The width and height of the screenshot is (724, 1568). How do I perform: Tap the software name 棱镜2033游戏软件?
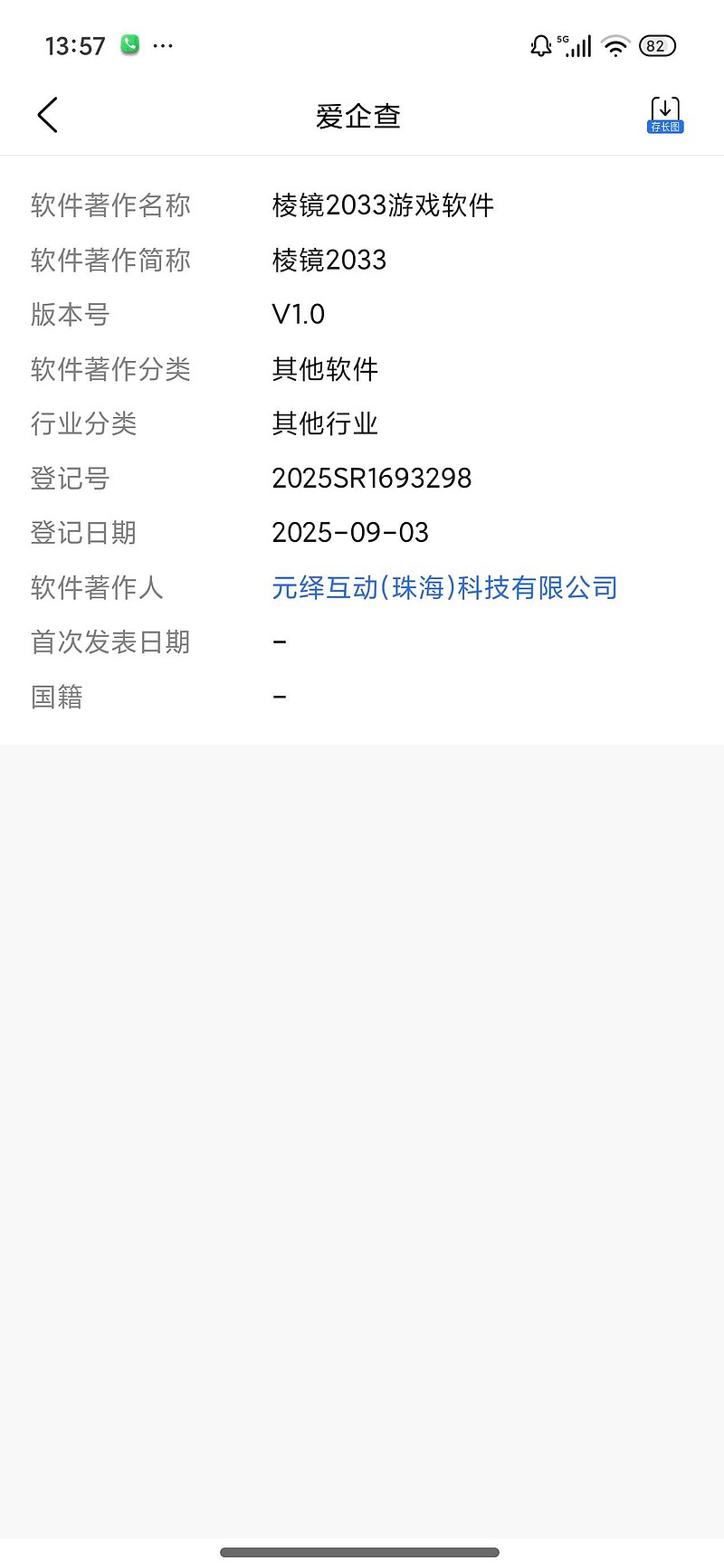(383, 206)
